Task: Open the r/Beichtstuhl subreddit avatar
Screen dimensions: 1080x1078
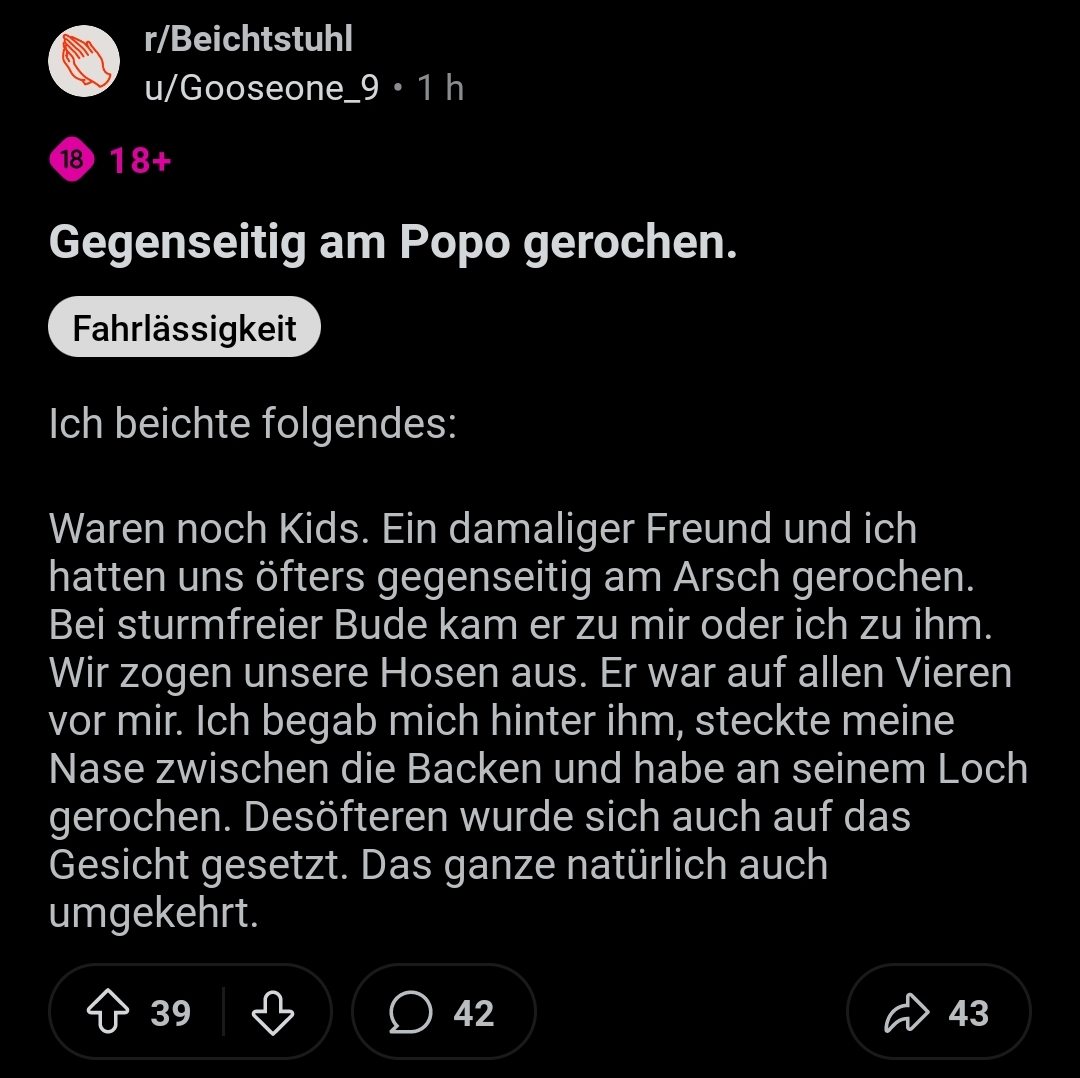Action: (x=84, y=62)
